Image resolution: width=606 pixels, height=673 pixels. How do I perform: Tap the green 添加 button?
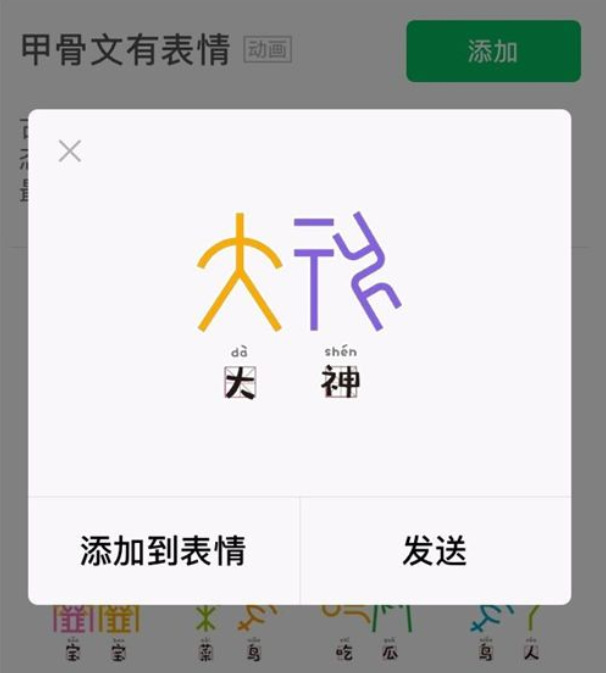[493, 51]
